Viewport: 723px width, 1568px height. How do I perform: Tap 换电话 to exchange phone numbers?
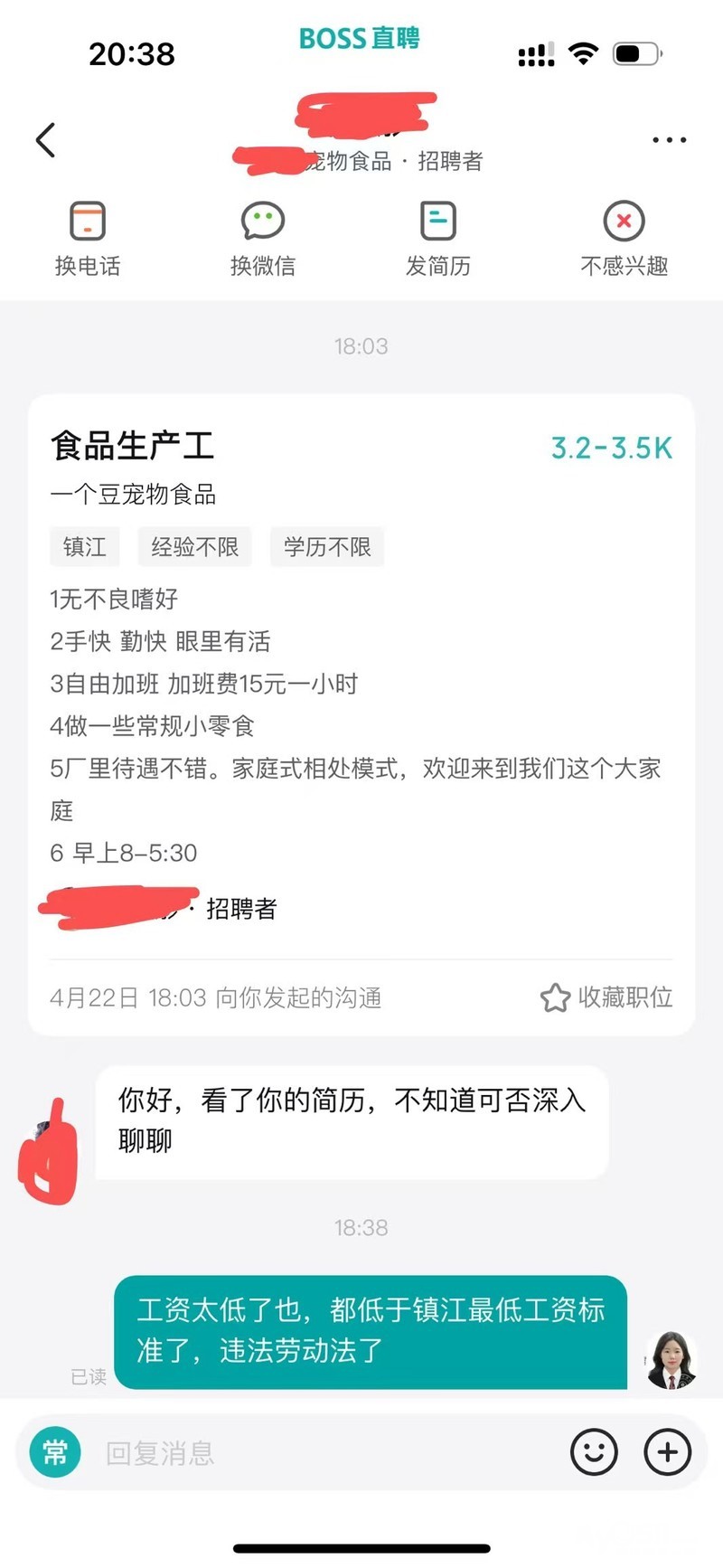coord(88,238)
